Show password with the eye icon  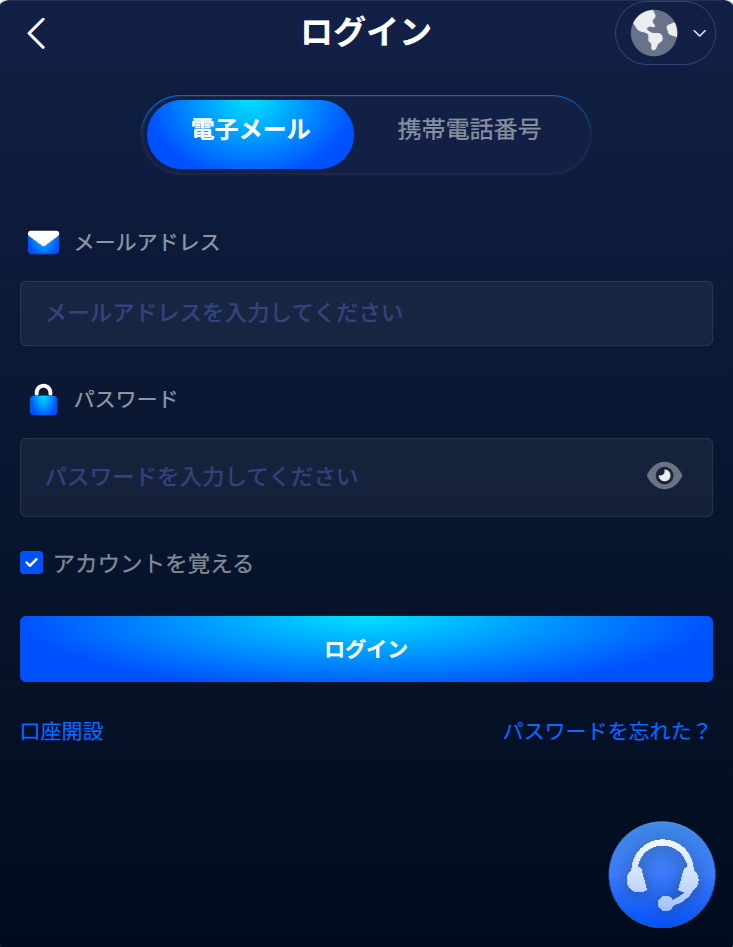point(664,476)
